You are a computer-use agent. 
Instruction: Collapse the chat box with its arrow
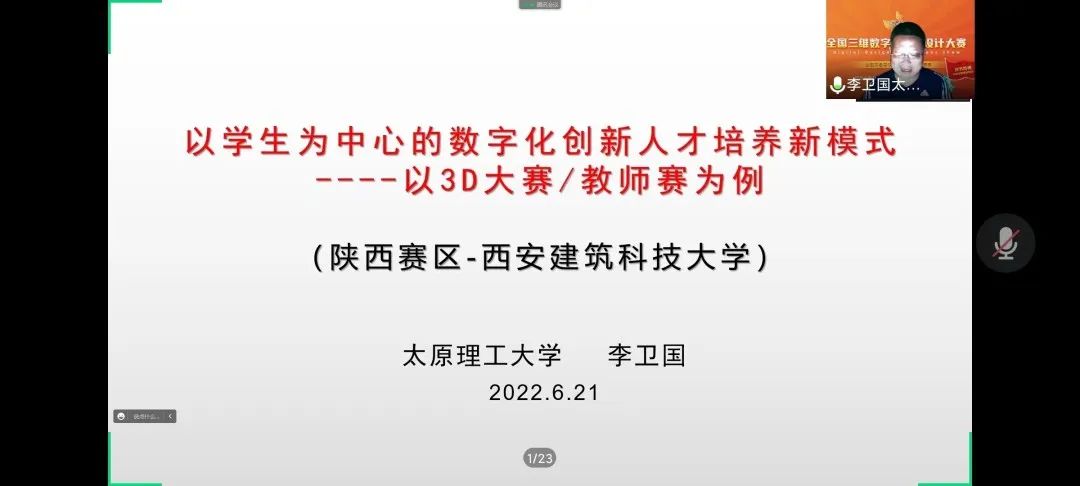[170, 416]
